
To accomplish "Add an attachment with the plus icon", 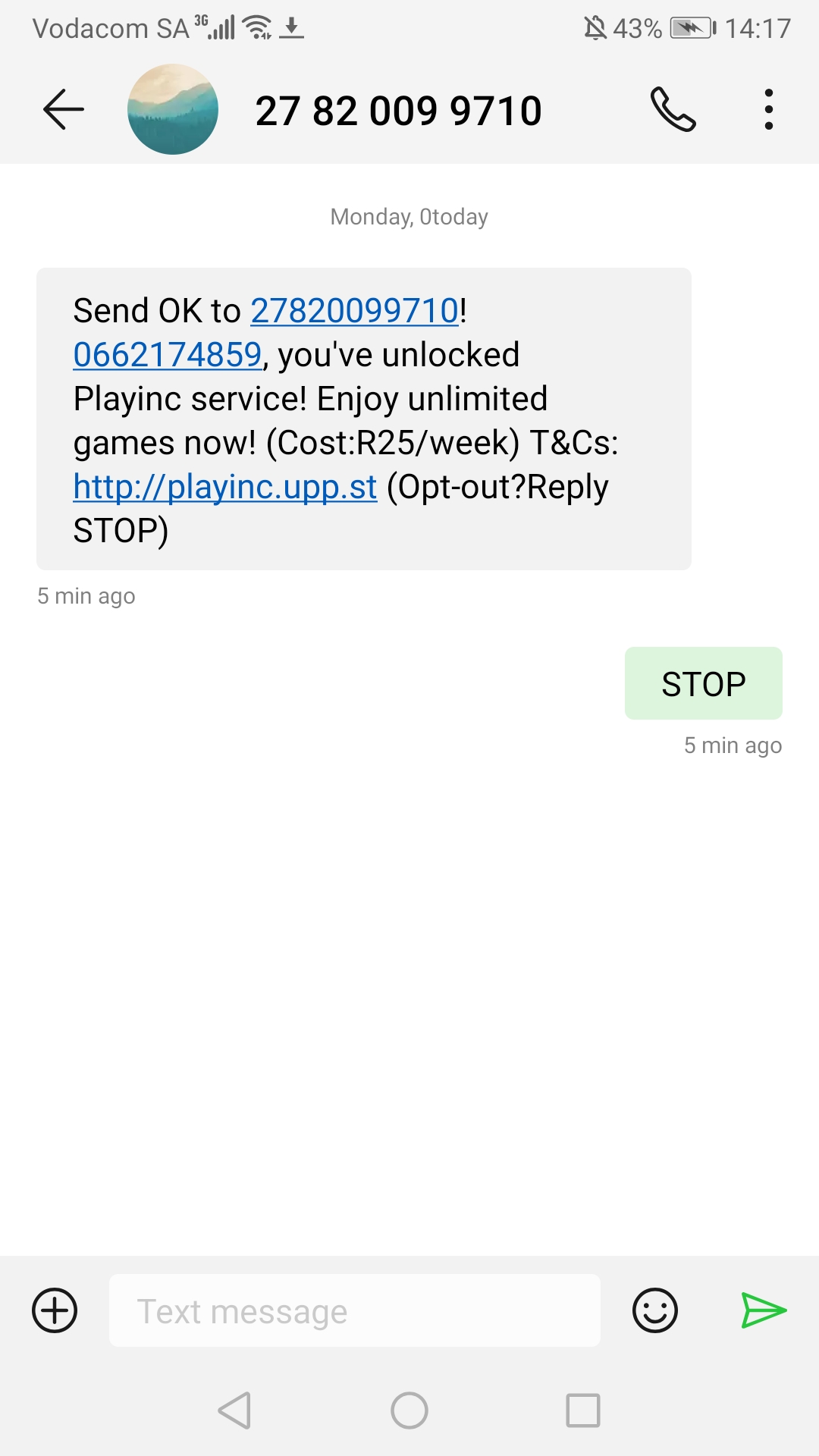I will click(x=55, y=1310).
